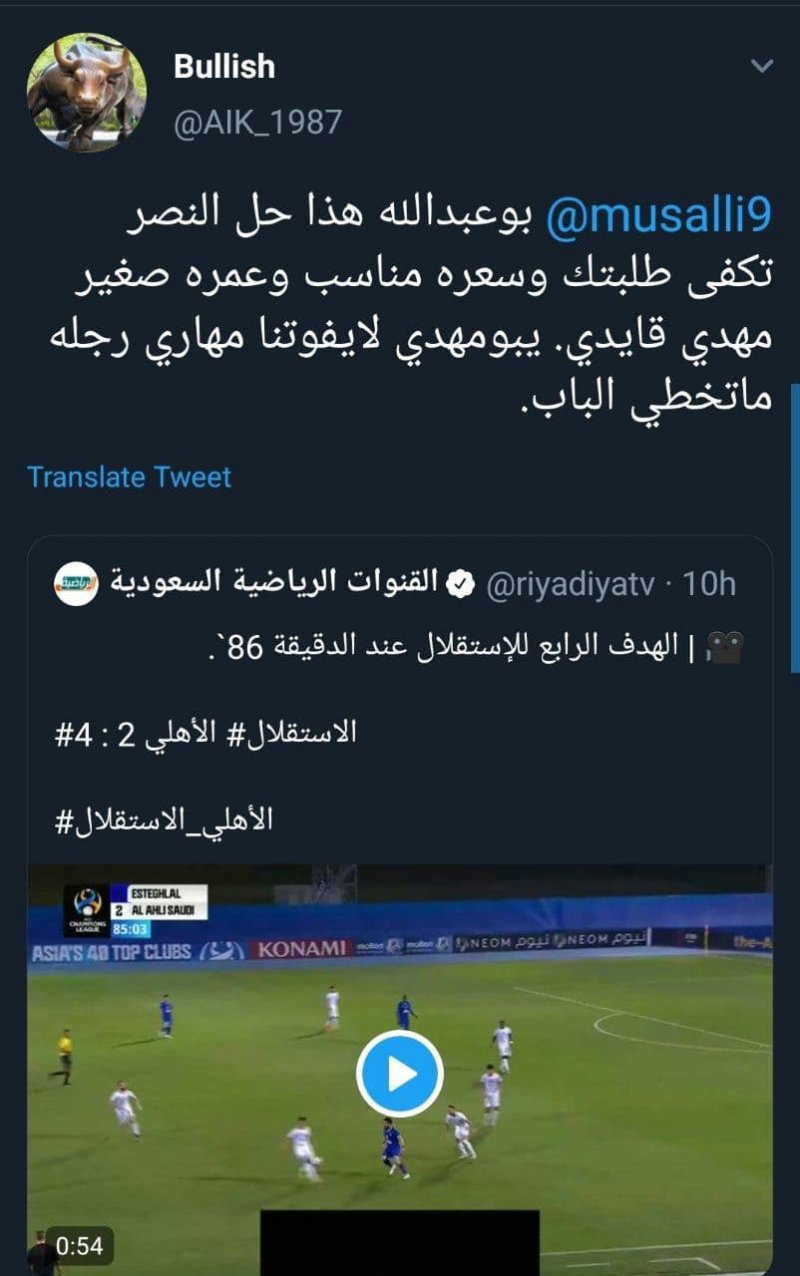This screenshot has width=800, height=1276.
Task: Open the @AIK_1987 username handle
Action: click(x=258, y=122)
